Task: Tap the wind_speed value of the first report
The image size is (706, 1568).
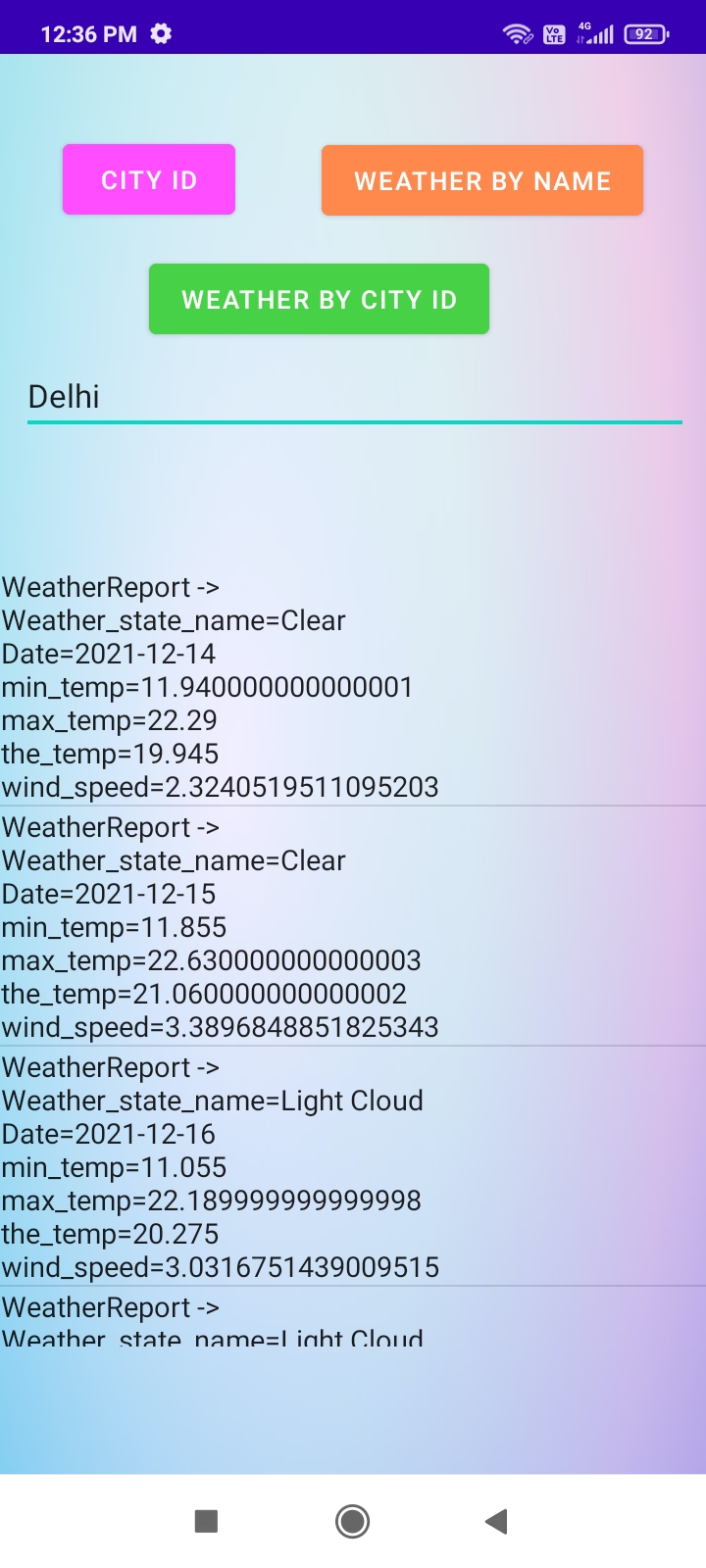Action: (221, 786)
